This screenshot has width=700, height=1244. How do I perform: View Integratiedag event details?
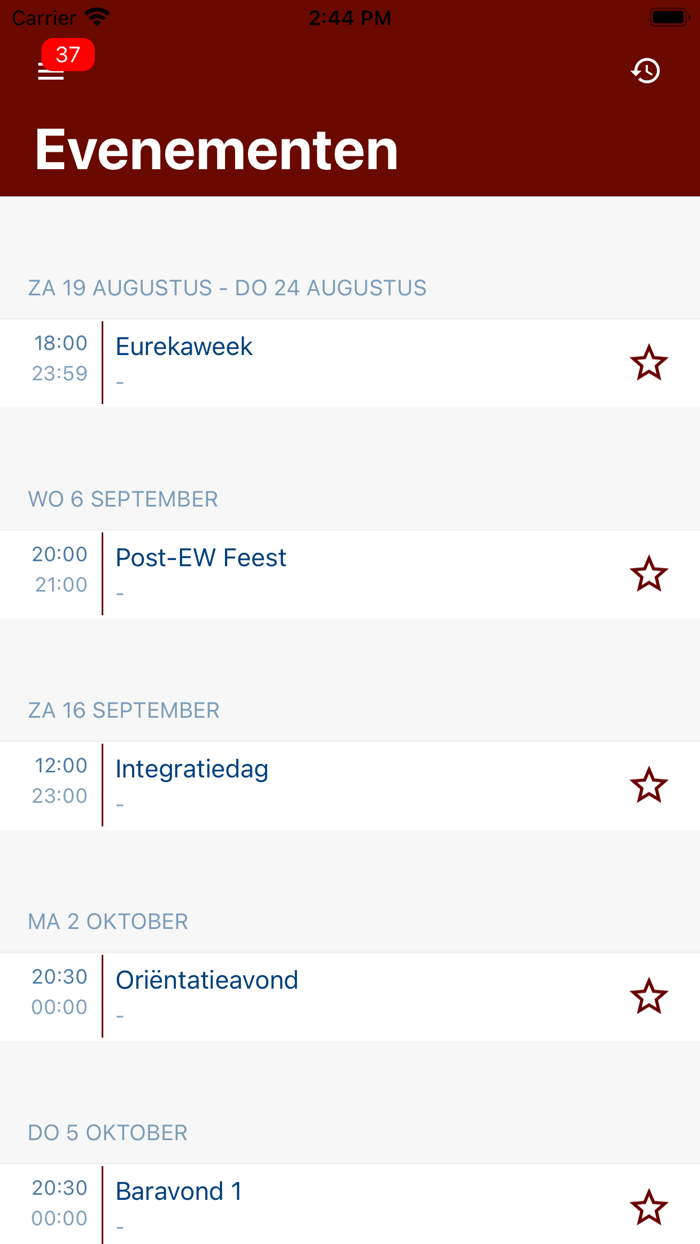pos(350,785)
